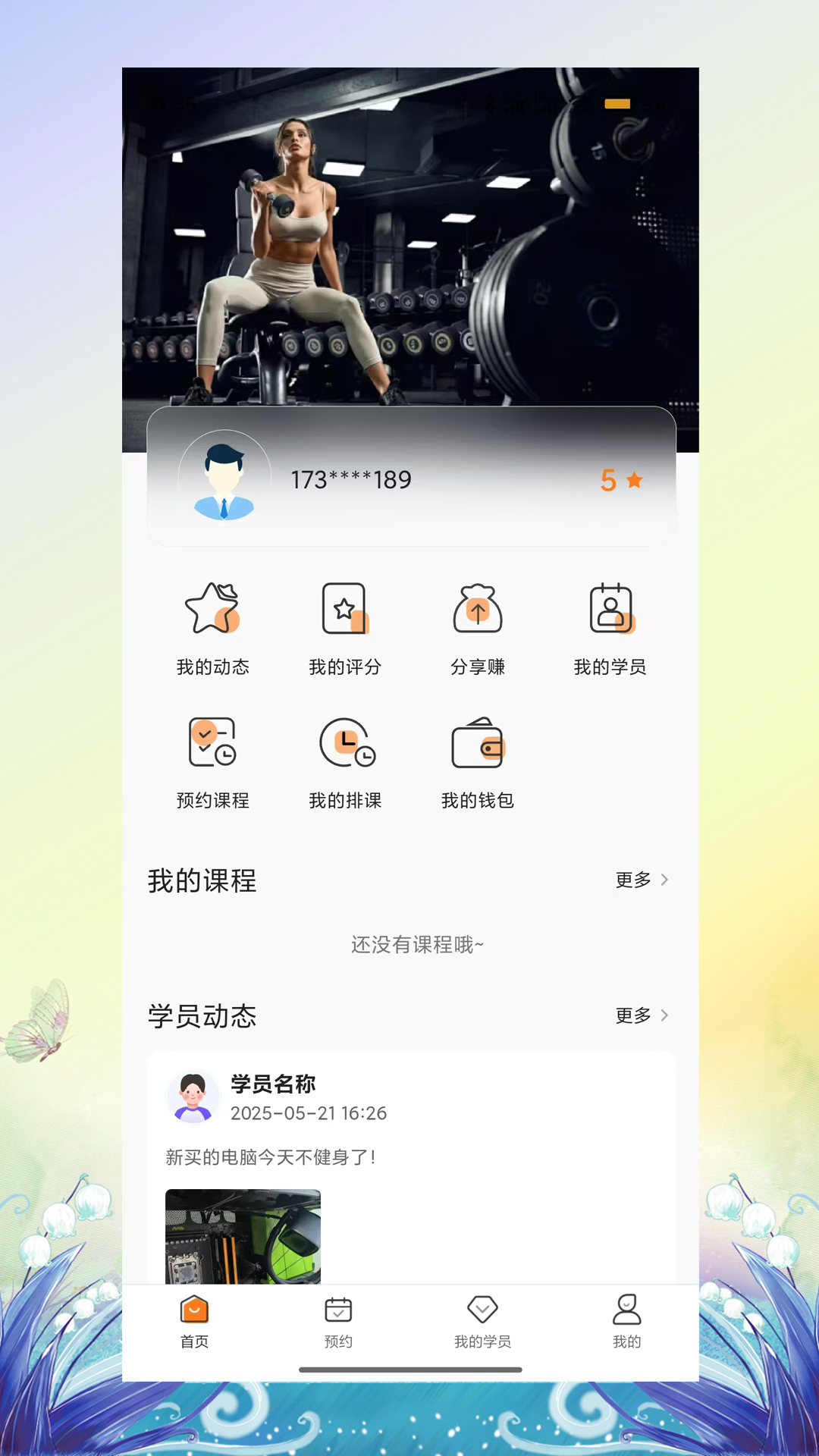Open 我的动态 shortcut

point(212,627)
